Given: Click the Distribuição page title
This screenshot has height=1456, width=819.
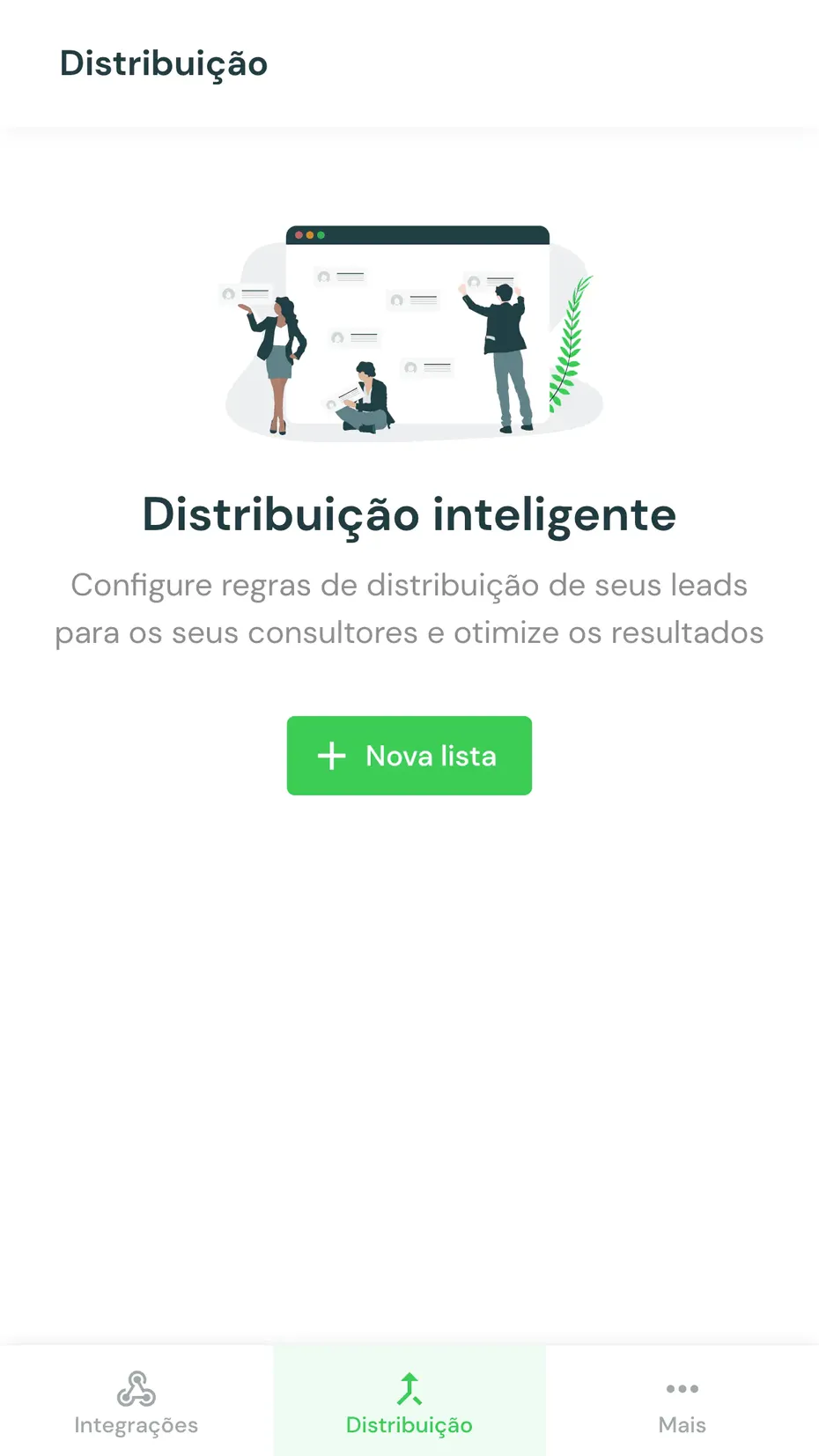Looking at the screenshot, I should (x=163, y=63).
